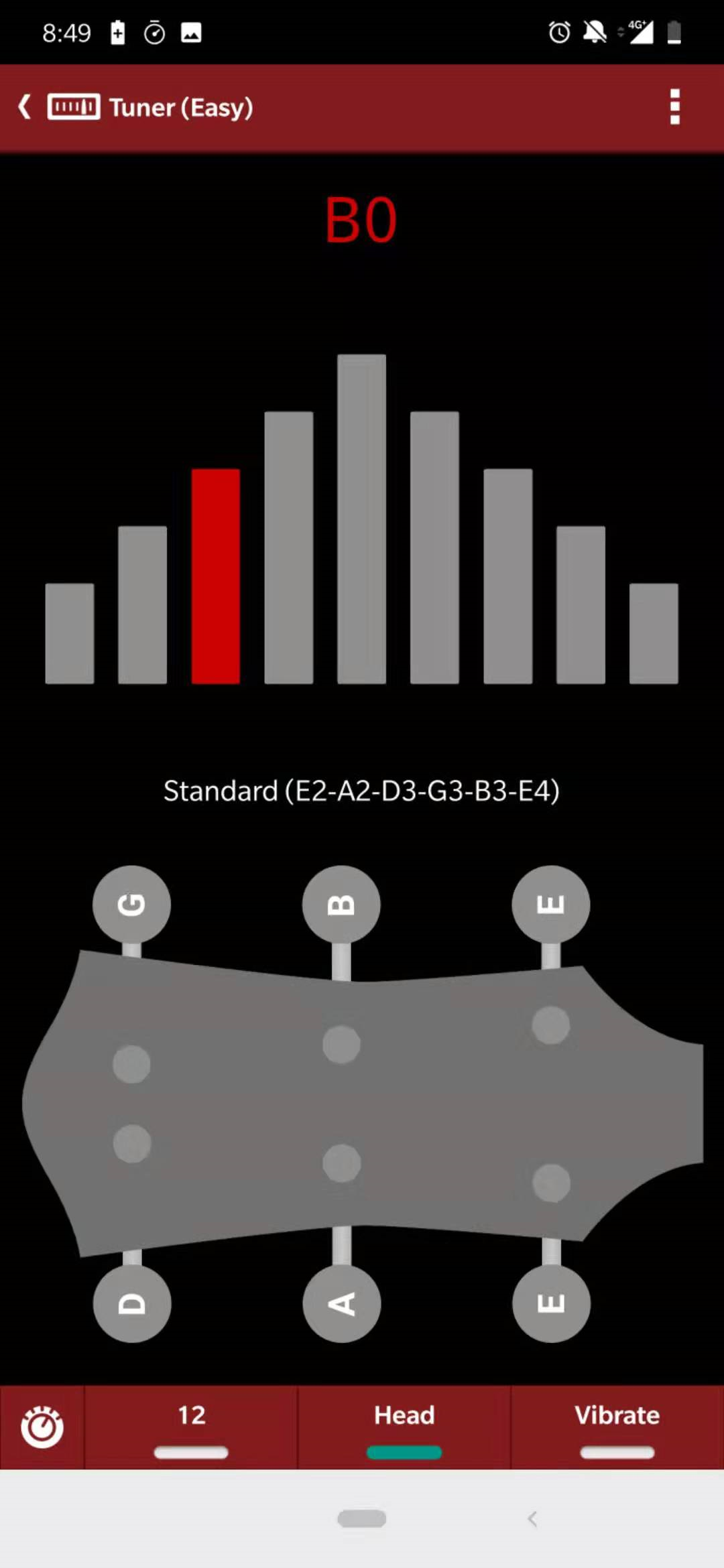The height and width of the screenshot is (1568, 724).
Task: Go back using the header arrow
Action: tap(25, 107)
